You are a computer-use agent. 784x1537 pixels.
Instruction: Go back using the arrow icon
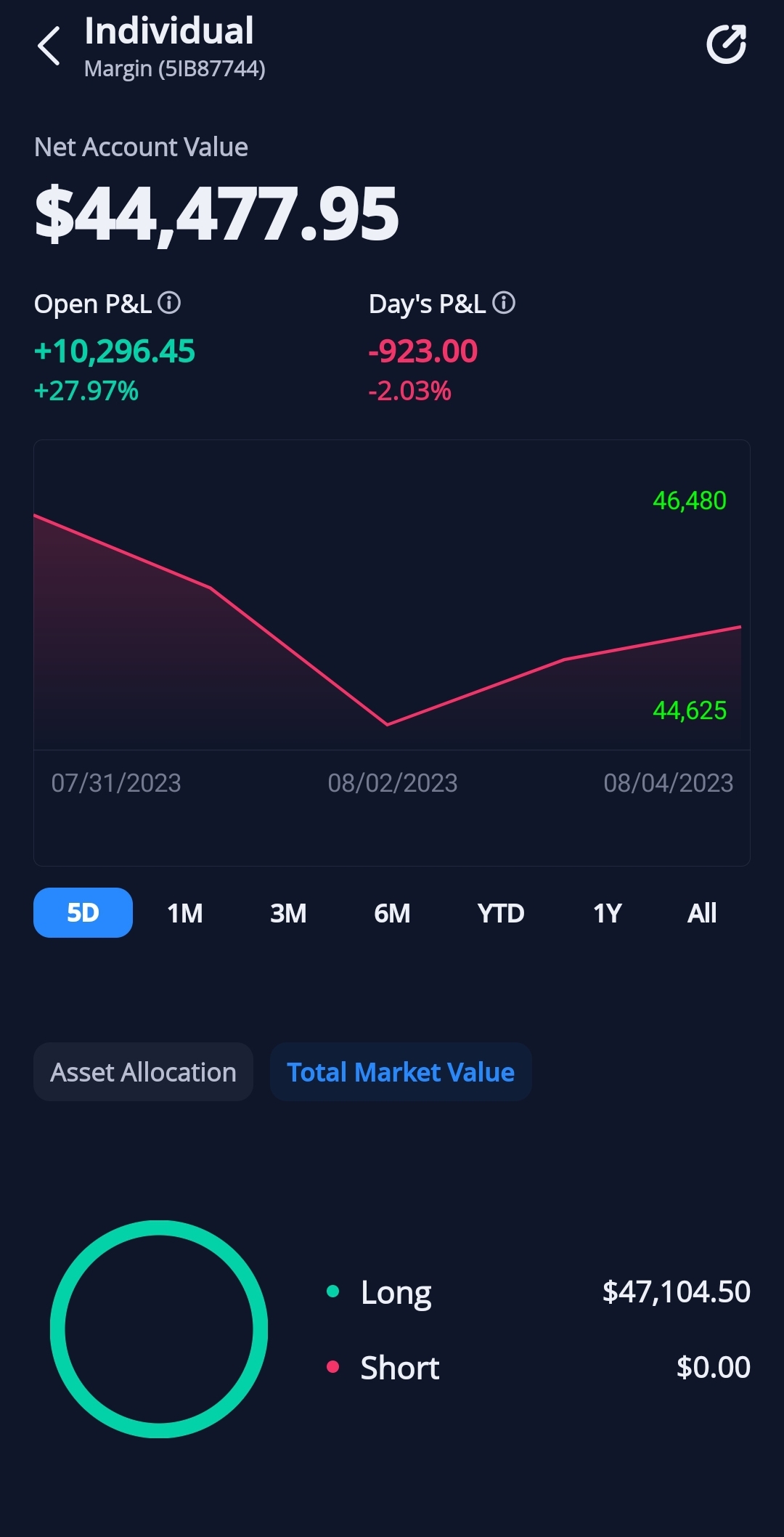point(49,46)
